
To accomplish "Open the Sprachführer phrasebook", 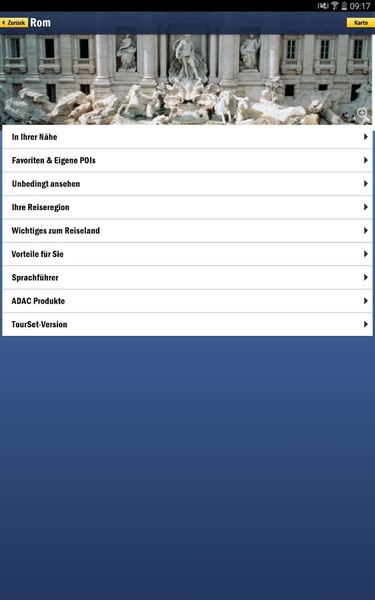I will click(188, 277).
